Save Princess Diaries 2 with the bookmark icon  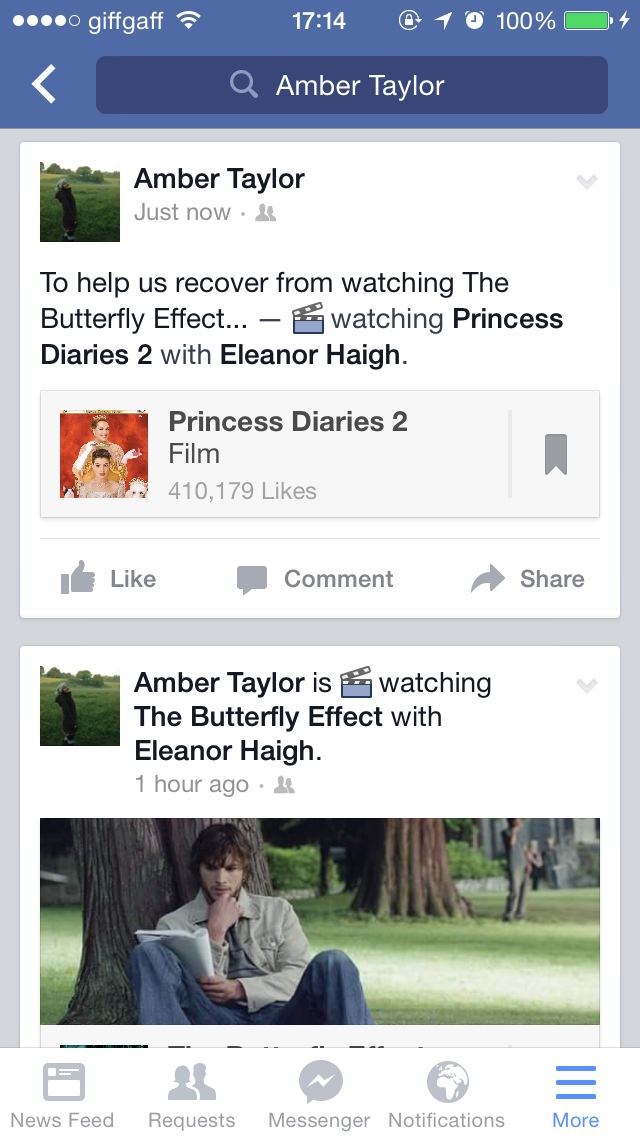coord(556,454)
